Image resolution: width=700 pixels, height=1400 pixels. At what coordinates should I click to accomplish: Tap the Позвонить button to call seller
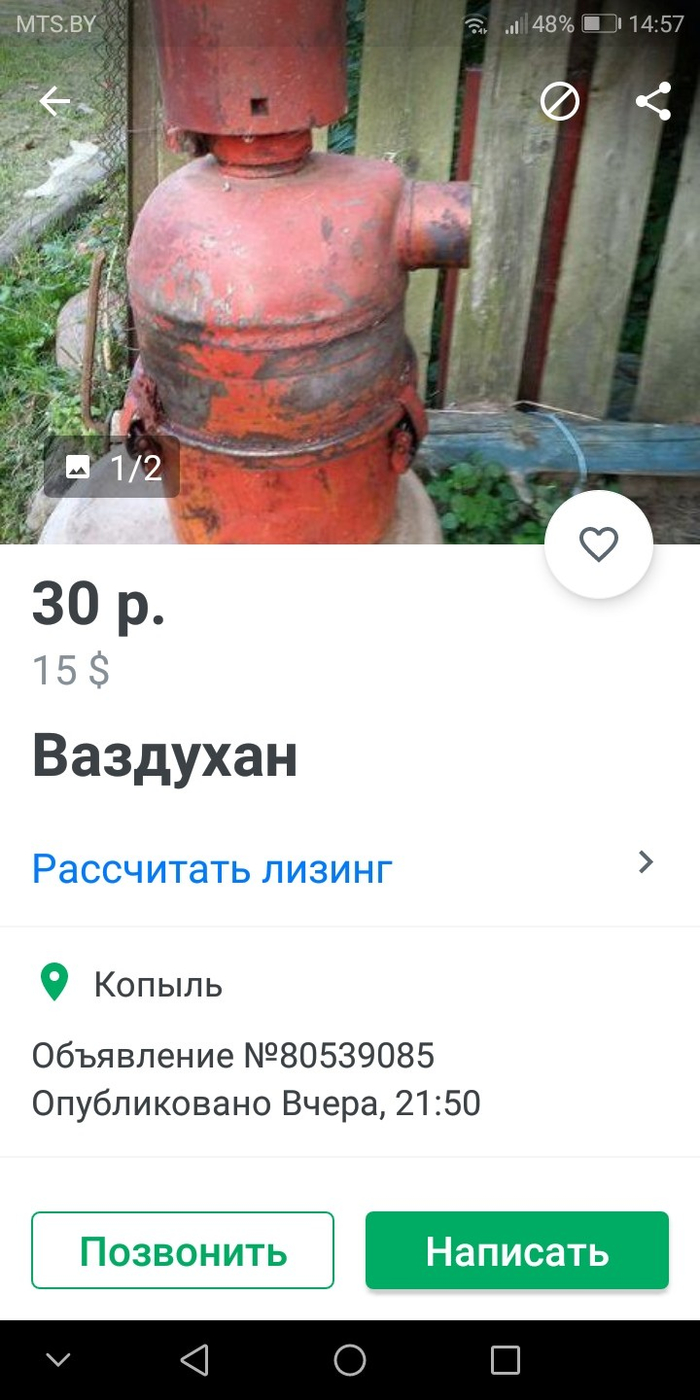(183, 1250)
